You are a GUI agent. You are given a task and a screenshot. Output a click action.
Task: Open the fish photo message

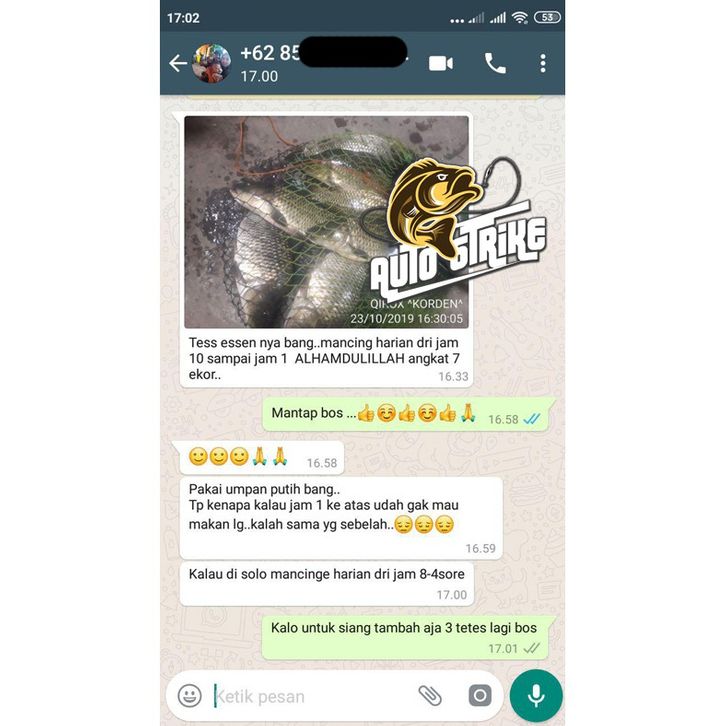coord(326,221)
